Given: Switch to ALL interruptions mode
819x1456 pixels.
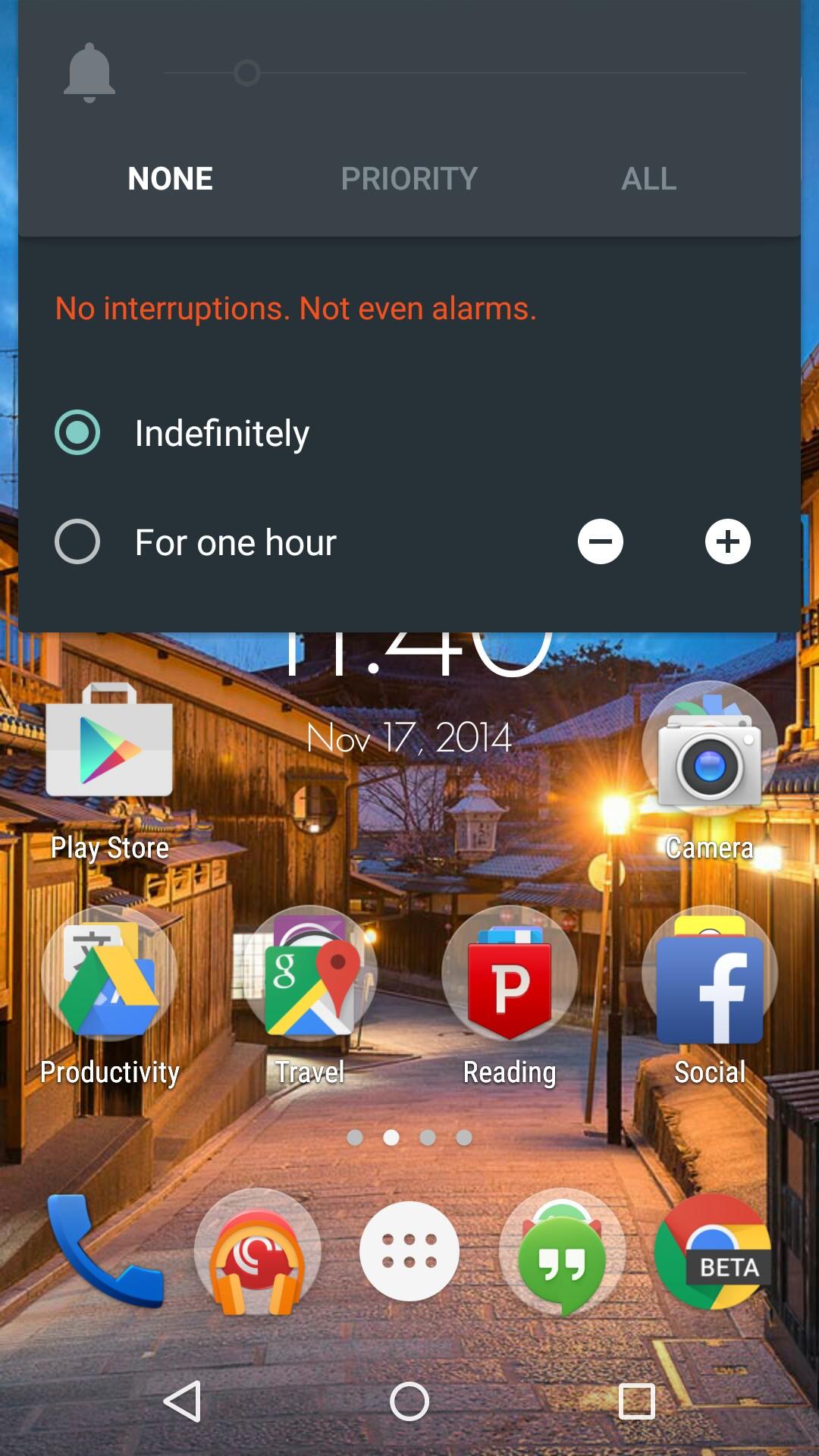Looking at the screenshot, I should coord(648,179).
